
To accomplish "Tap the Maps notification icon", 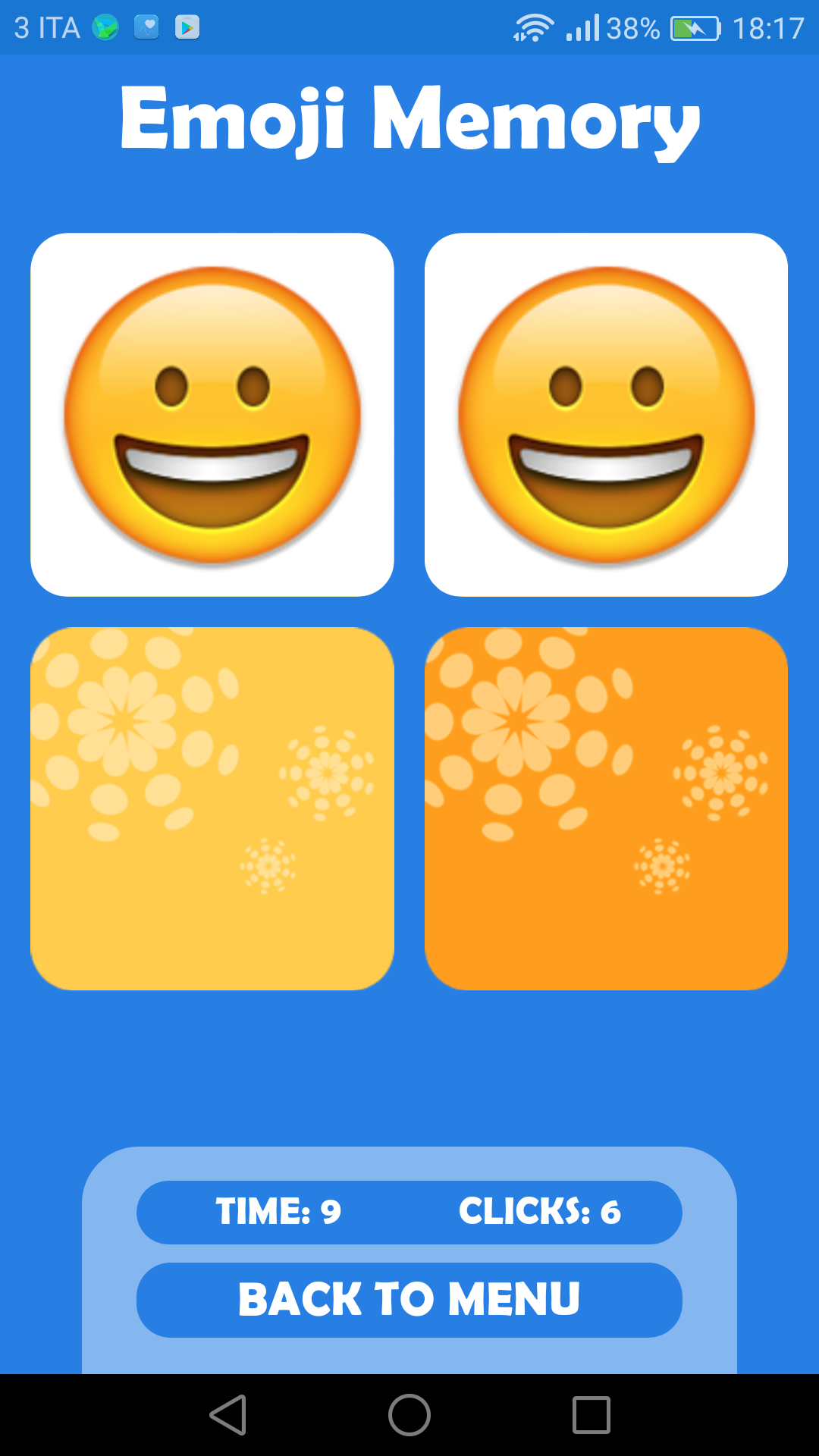I will (x=105, y=27).
